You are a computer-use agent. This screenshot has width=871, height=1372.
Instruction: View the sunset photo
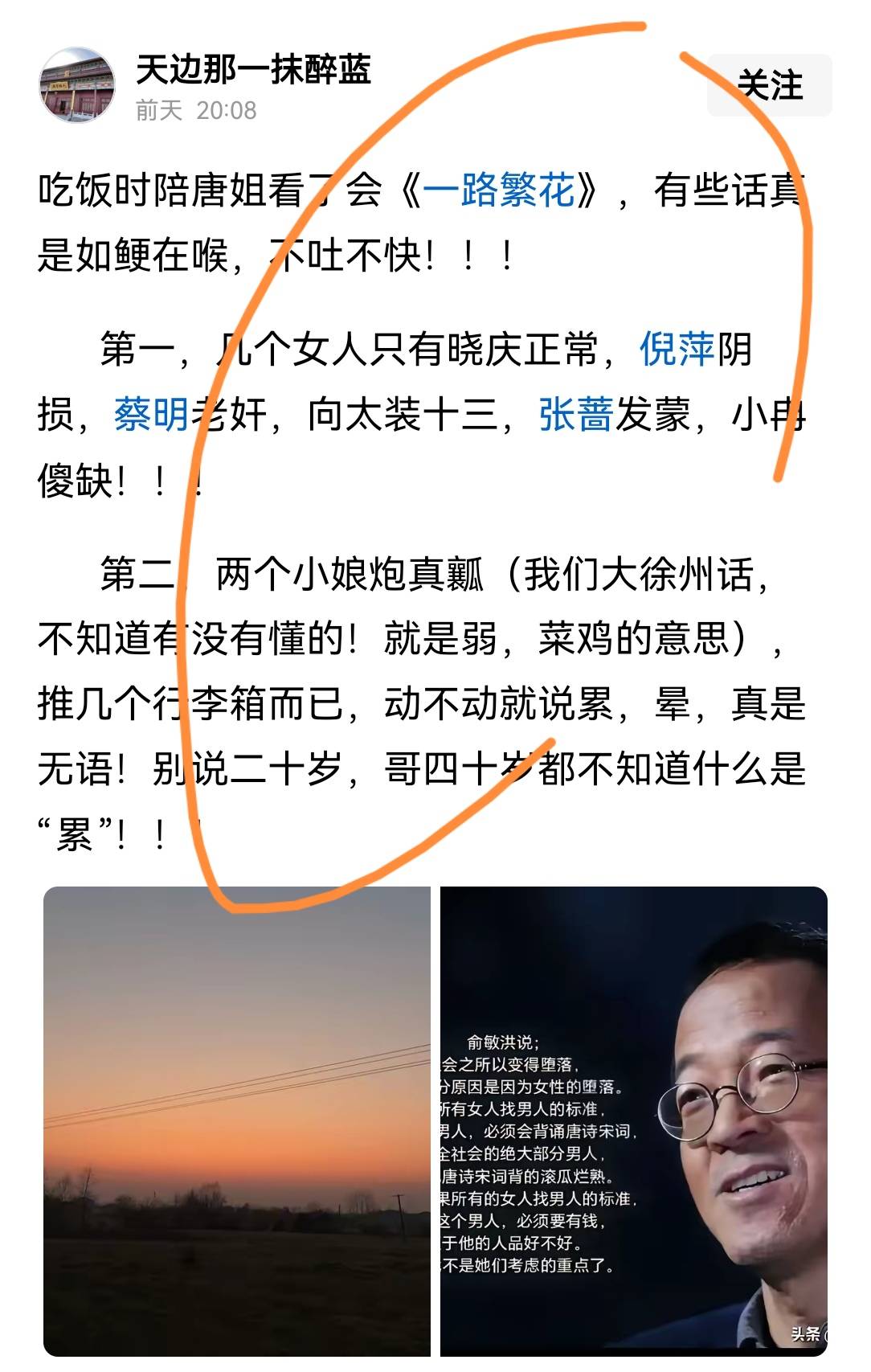click(x=237, y=1120)
